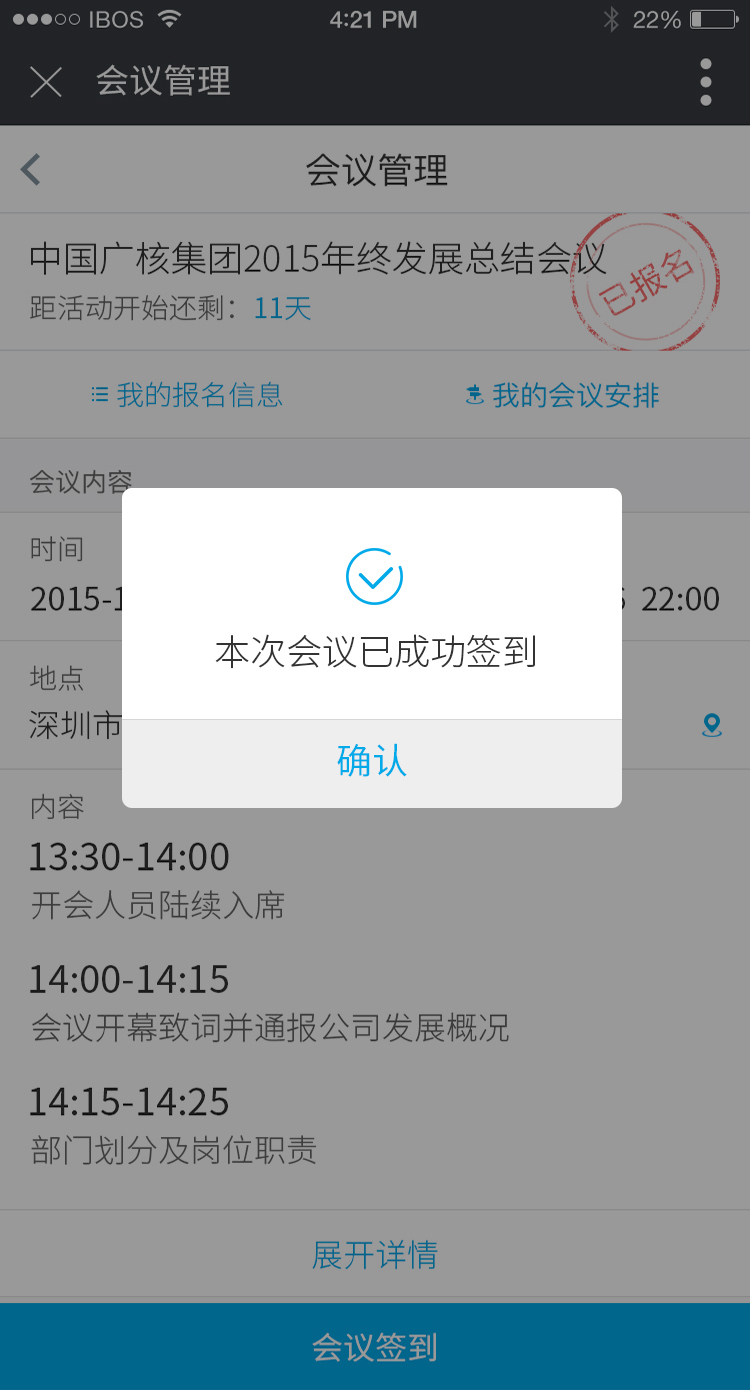The image size is (750, 1390).
Task: Open the three-dot overflow menu
Action: 706,82
